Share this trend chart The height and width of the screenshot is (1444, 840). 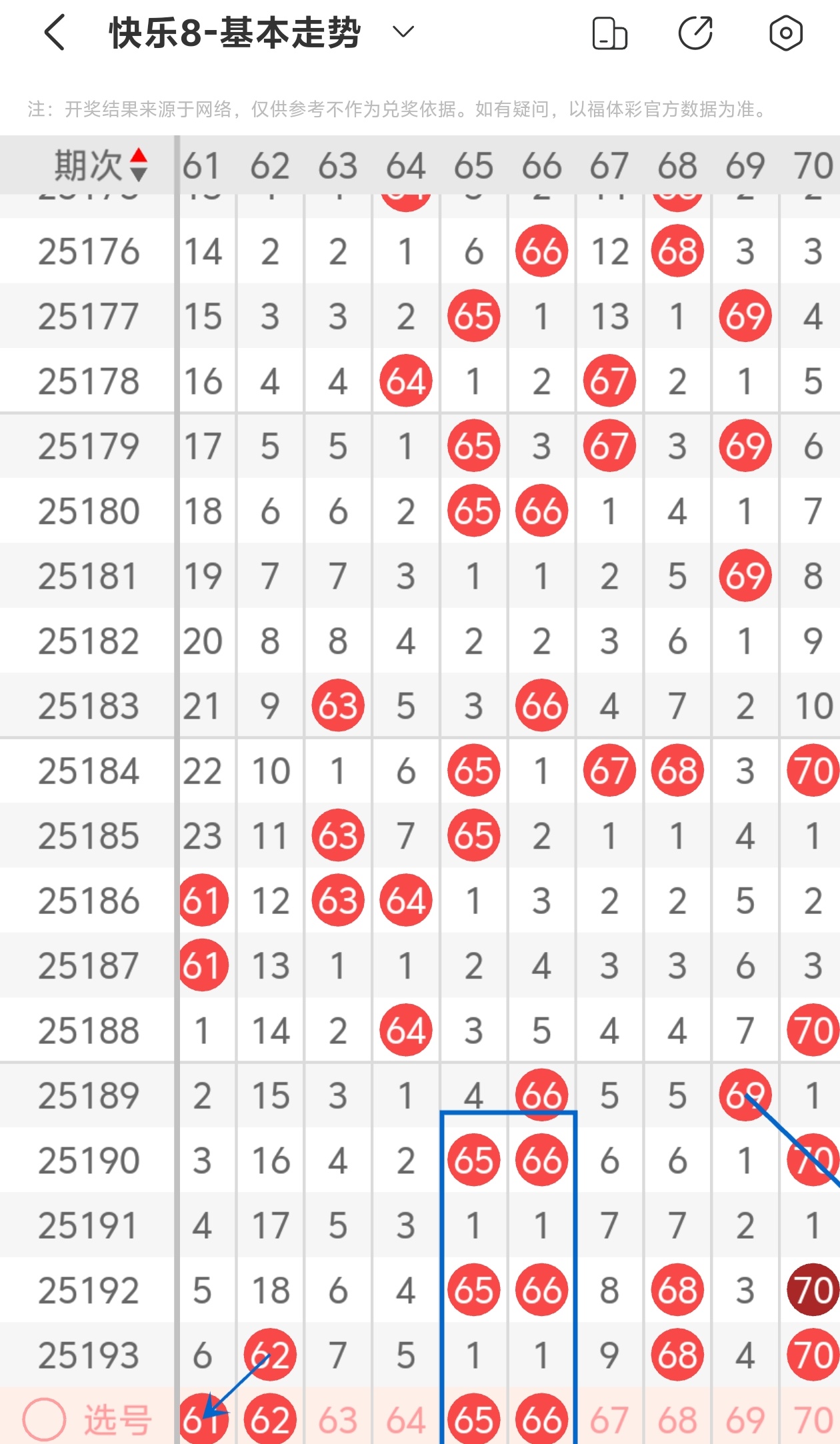click(x=695, y=33)
